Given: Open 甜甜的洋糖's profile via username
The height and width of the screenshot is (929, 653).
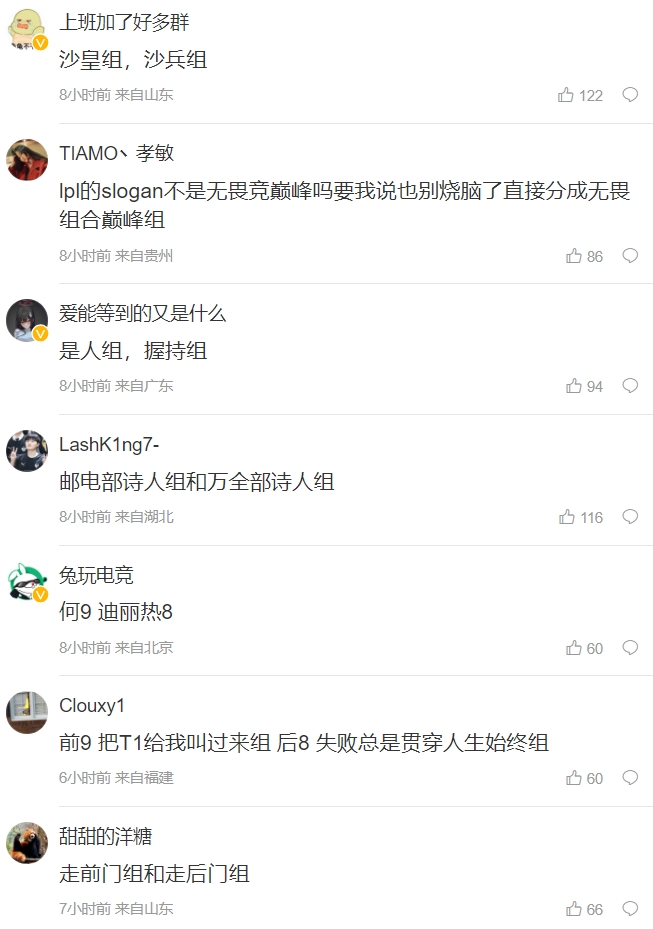Looking at the screenshot, I should click(105, 836).
